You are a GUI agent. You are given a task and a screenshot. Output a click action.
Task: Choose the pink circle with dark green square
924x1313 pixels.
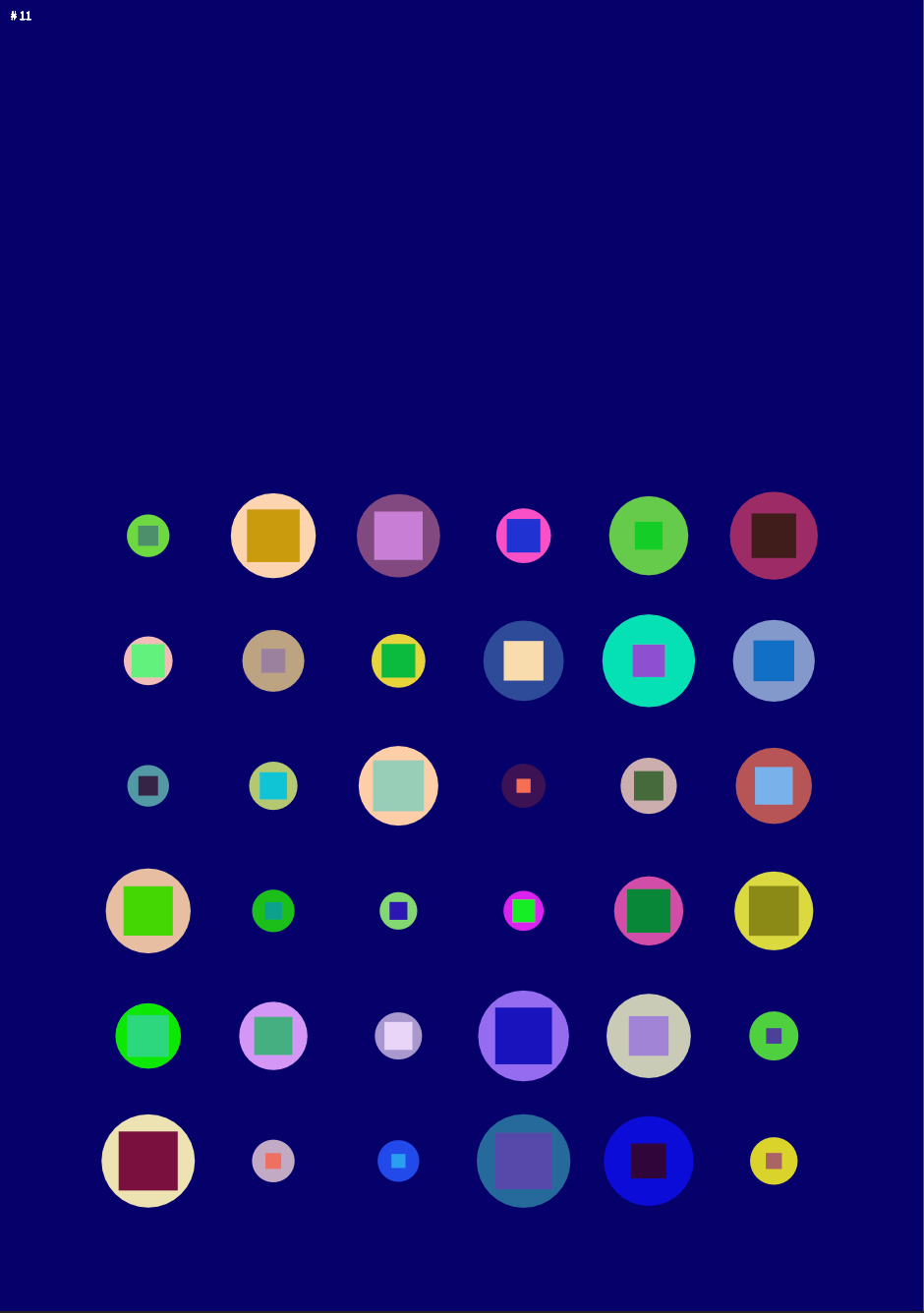pos(649,911)
